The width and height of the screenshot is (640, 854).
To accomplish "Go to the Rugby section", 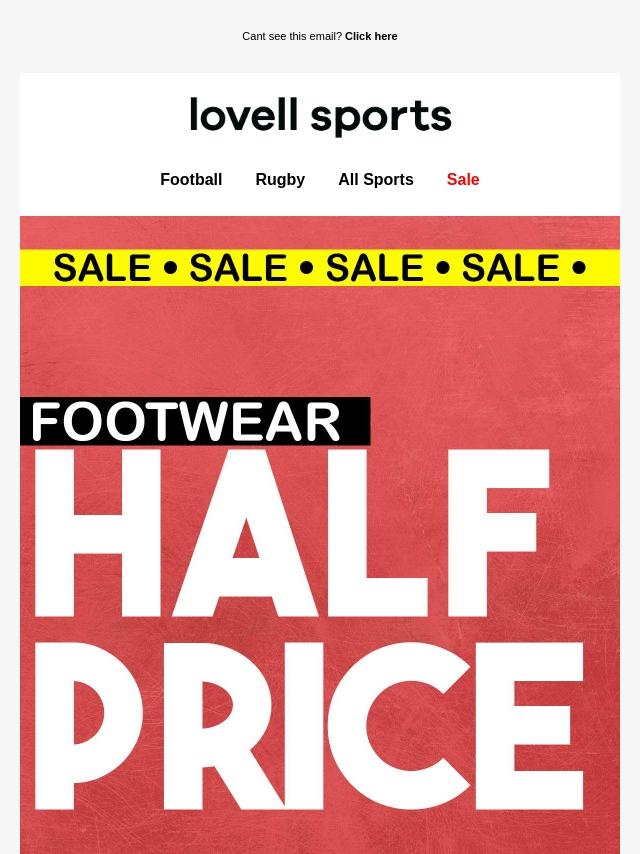I will (x=280, y=179).
